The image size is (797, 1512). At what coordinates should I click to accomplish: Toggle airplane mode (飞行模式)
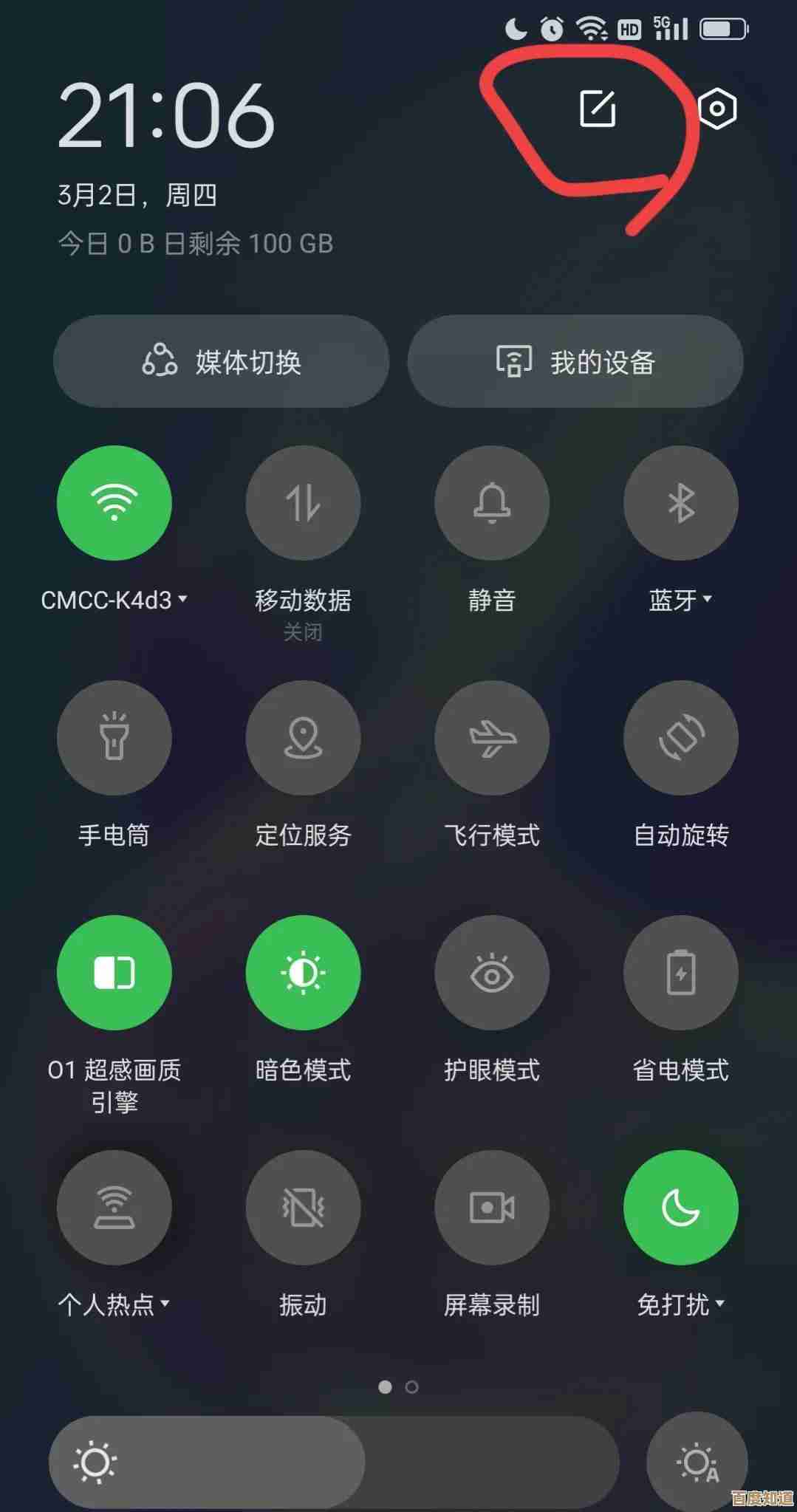pyautogui.click(x=492, y=738)
